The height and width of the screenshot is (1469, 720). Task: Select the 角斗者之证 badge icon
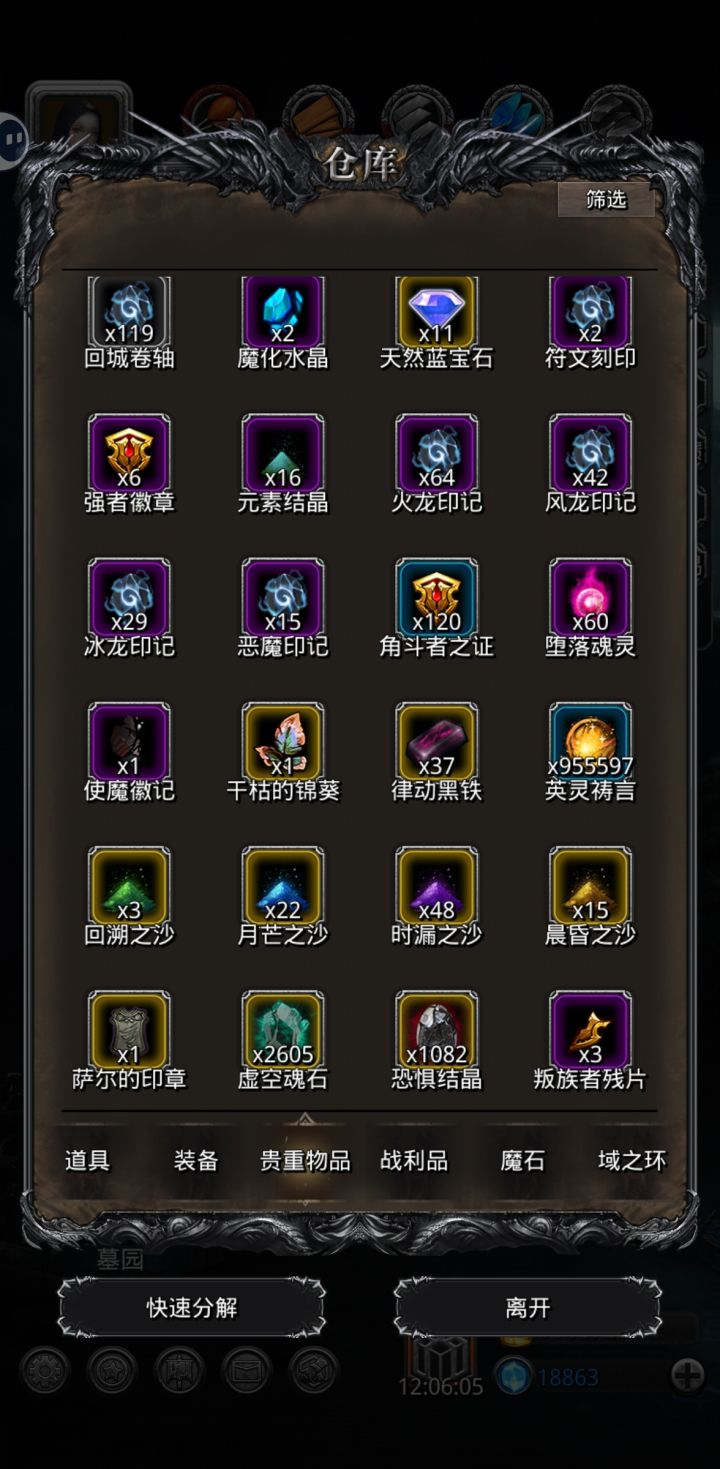[436, 599]
